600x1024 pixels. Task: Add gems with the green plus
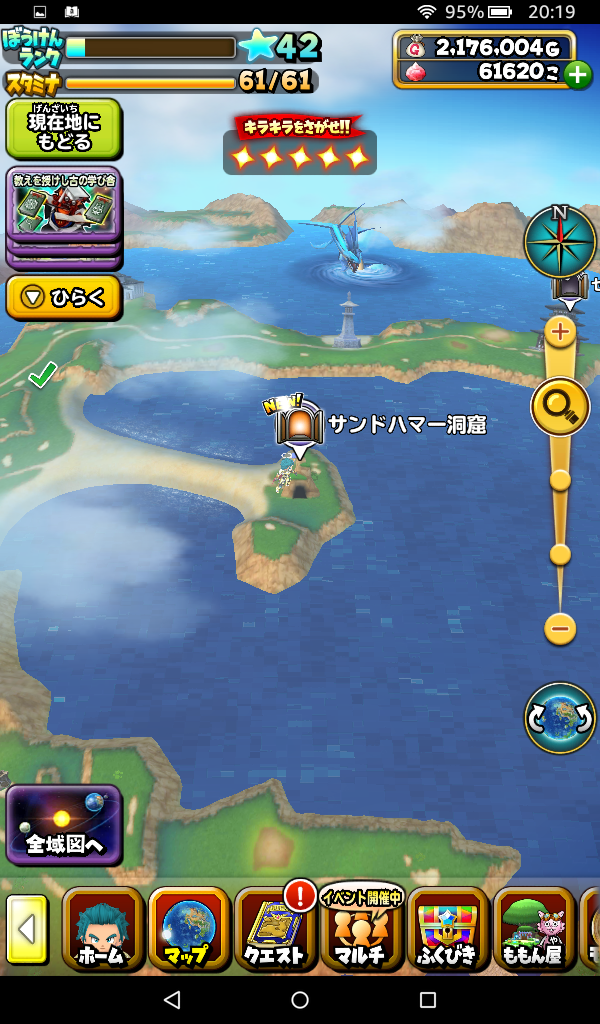[577, 73]
